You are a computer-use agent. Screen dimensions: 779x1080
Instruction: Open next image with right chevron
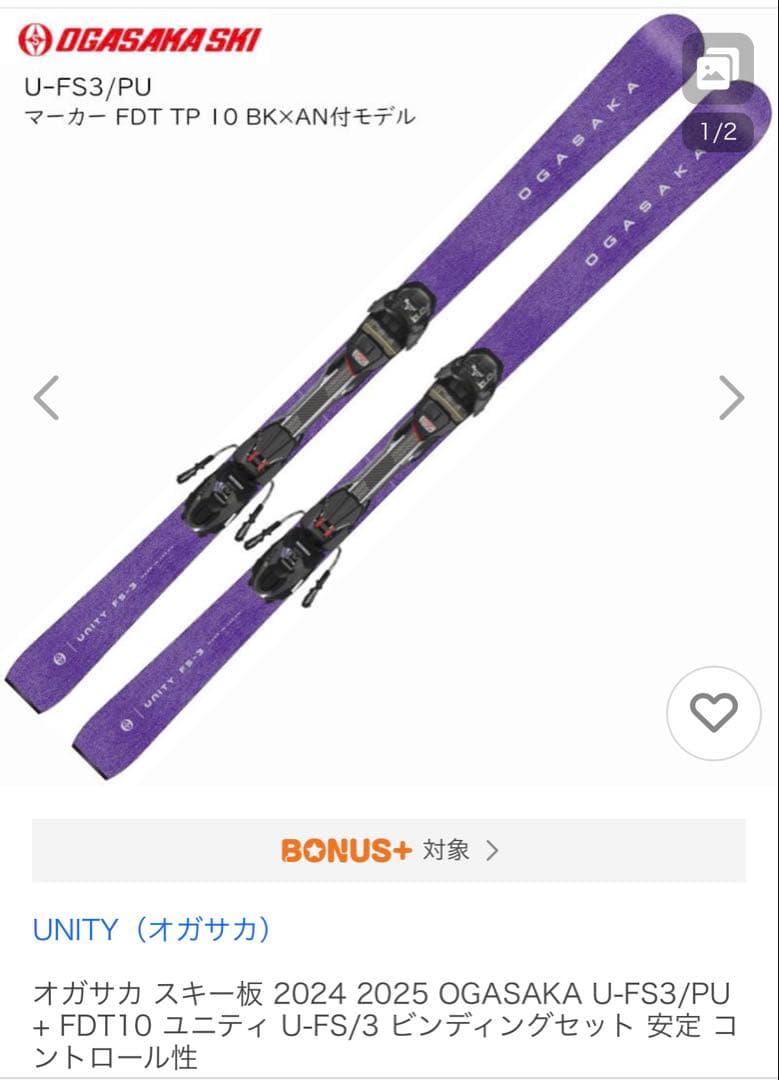point(733,398)
